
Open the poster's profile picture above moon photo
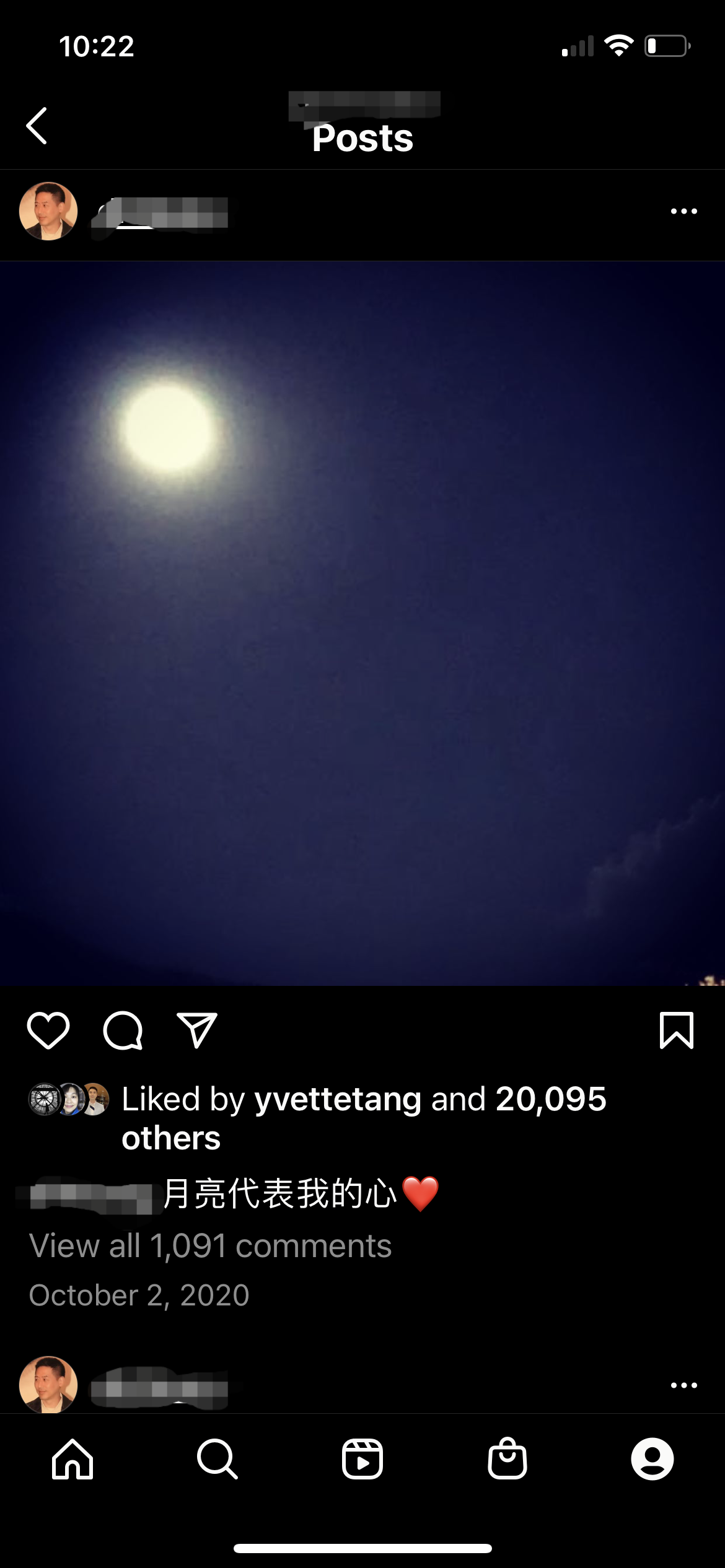[x=48, y=211]
